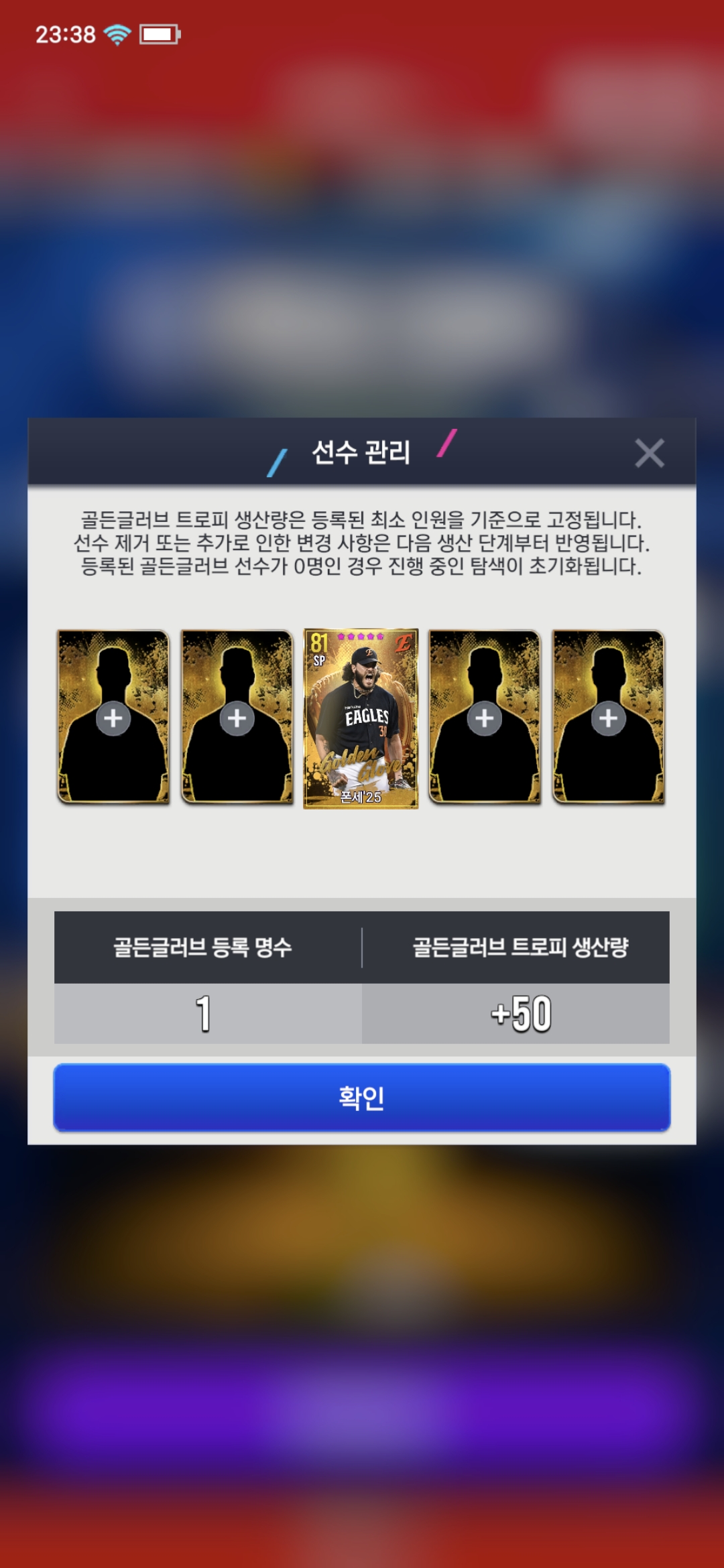The height and width of the screenshot is (1568, 724).
Task: Open the registered 폰세'25 player card
Action: [361, 718]
